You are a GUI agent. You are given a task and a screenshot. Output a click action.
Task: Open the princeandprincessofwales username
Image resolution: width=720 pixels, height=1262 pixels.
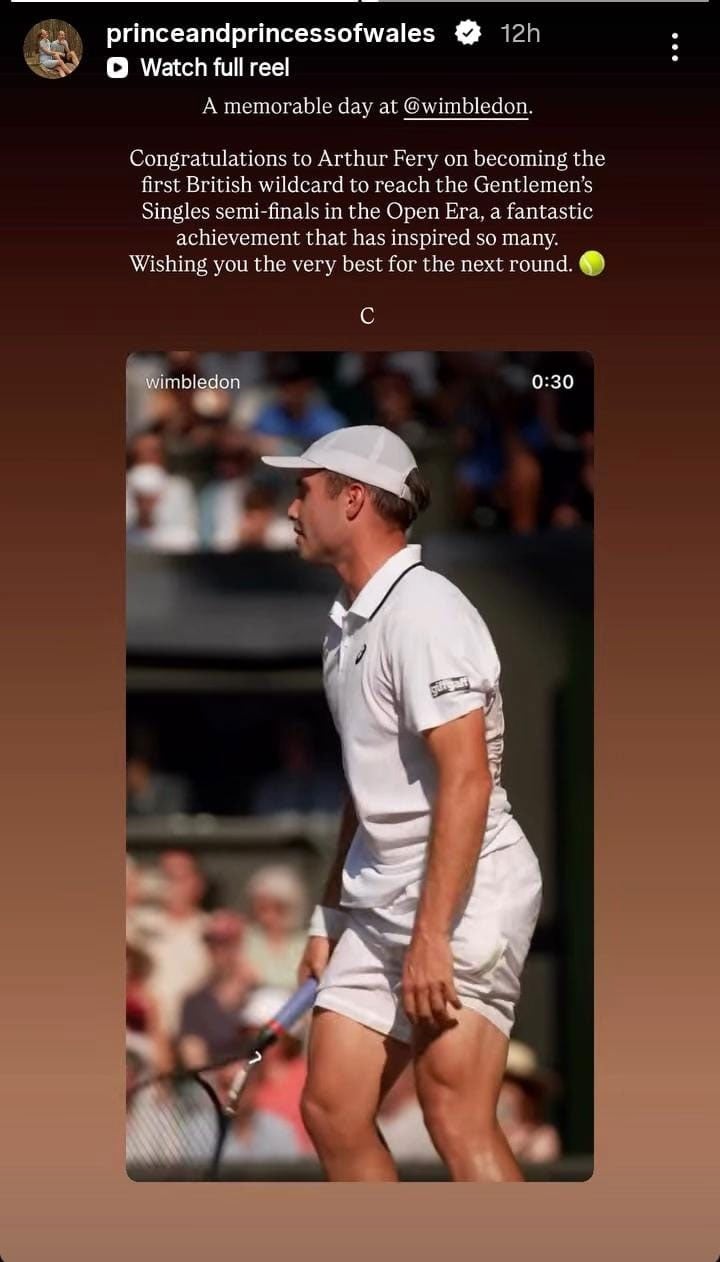coord(270,33)
